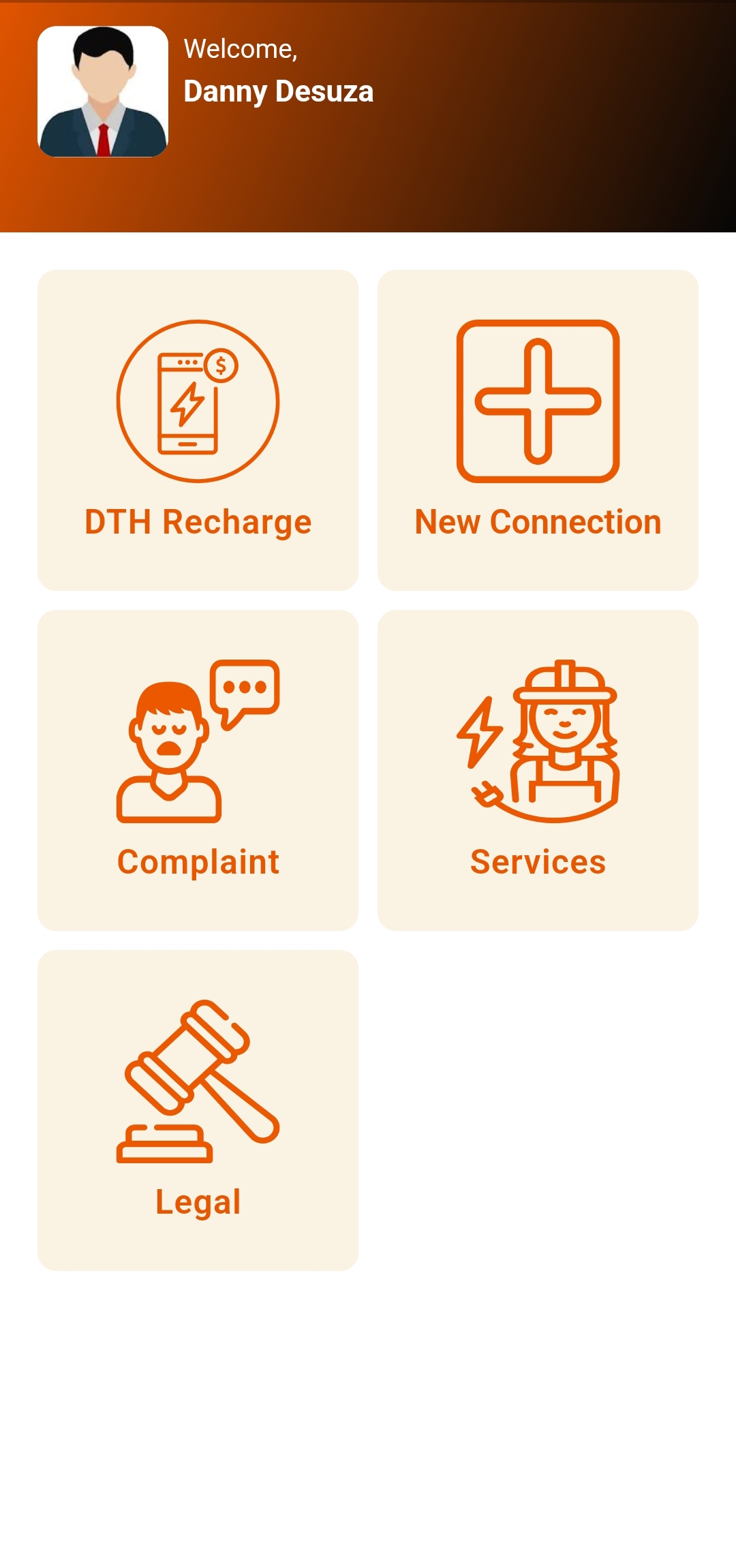Viewport: 736px width, 1568px height.
Task: Select the New Connection card
Action: point(538,430)
